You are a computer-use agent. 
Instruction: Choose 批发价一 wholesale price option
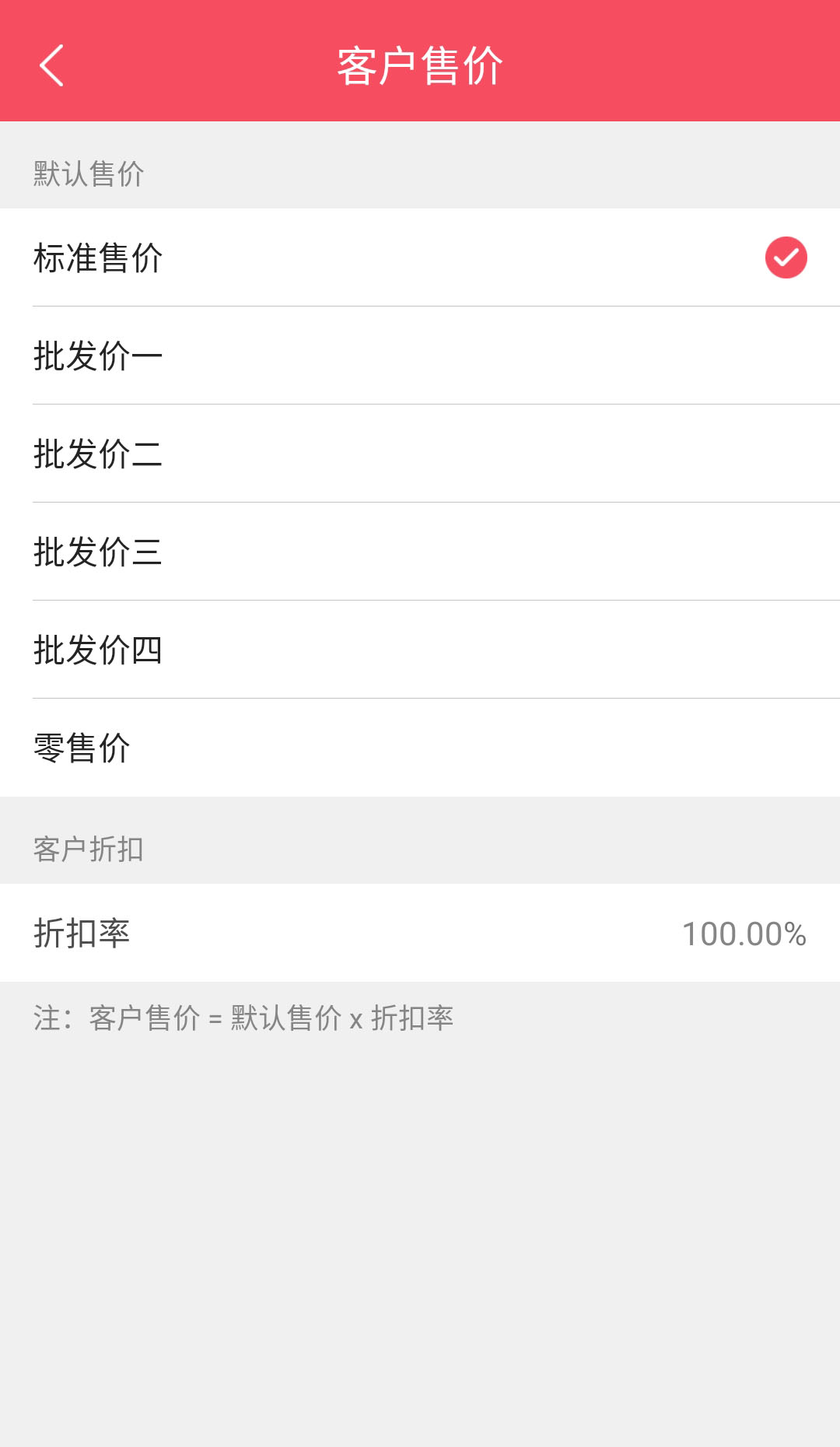pyautogui.click(x=311, y=355)
